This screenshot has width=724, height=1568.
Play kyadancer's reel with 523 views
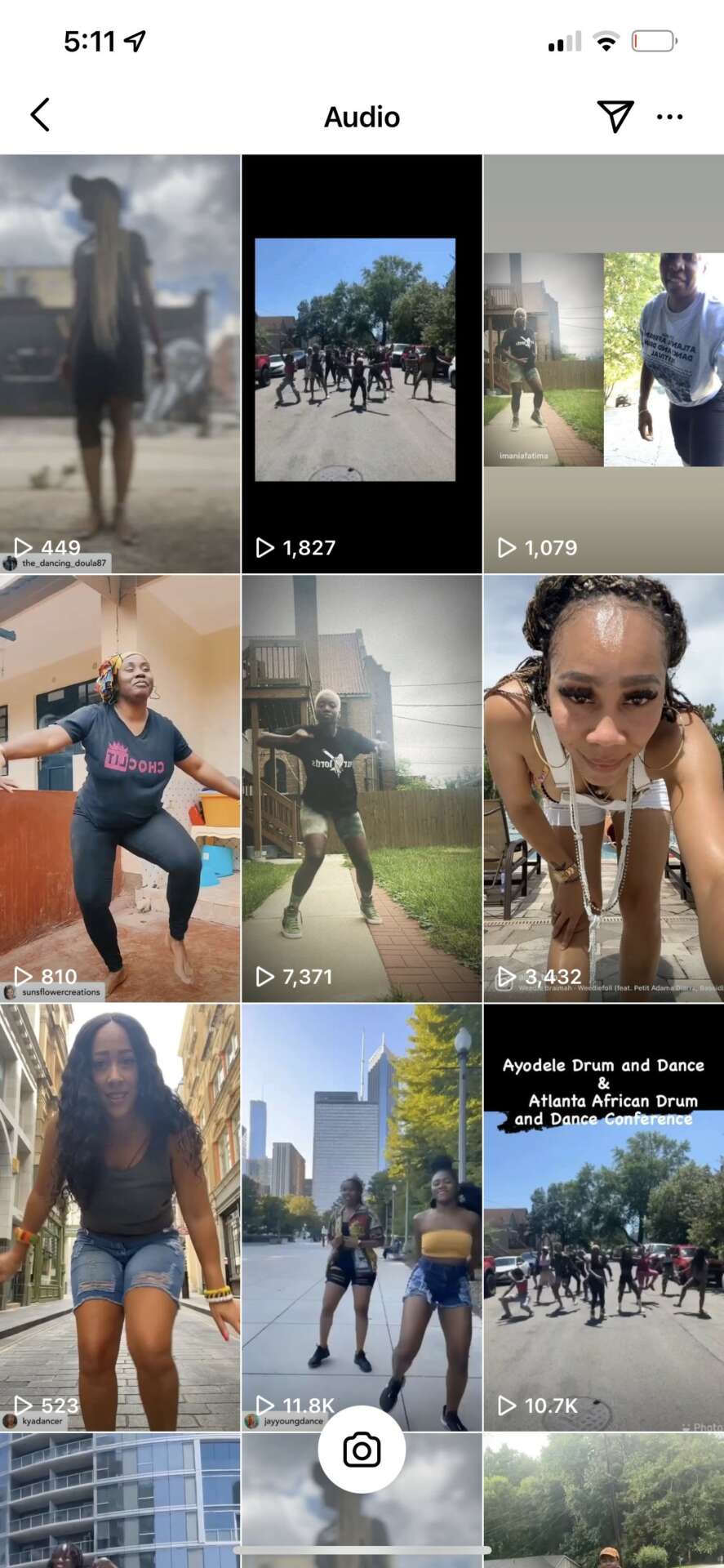[x=120, y=1217]
